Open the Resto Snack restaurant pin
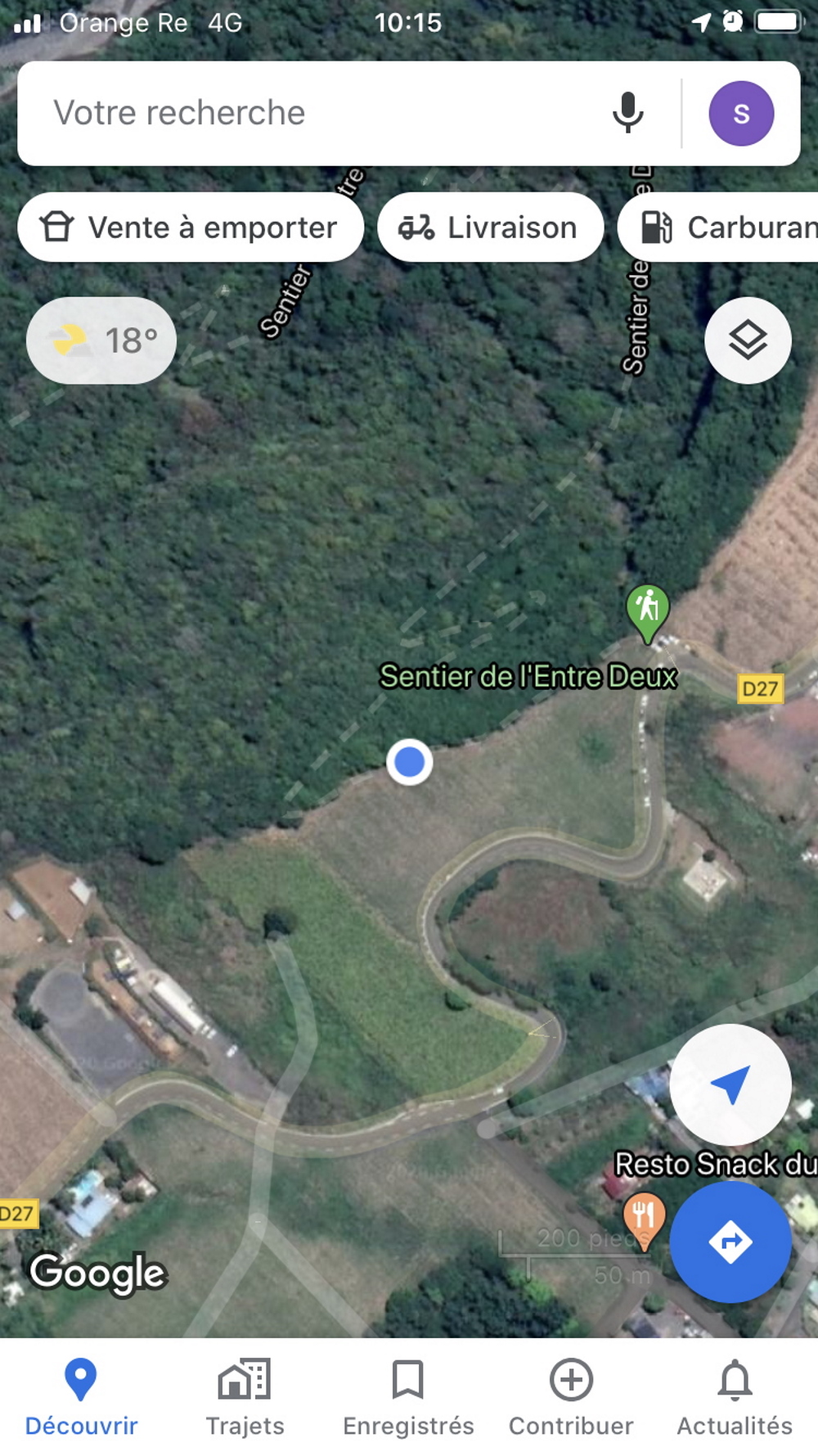The width and height of the screenshot is (818, 1456). [644, 1217]
